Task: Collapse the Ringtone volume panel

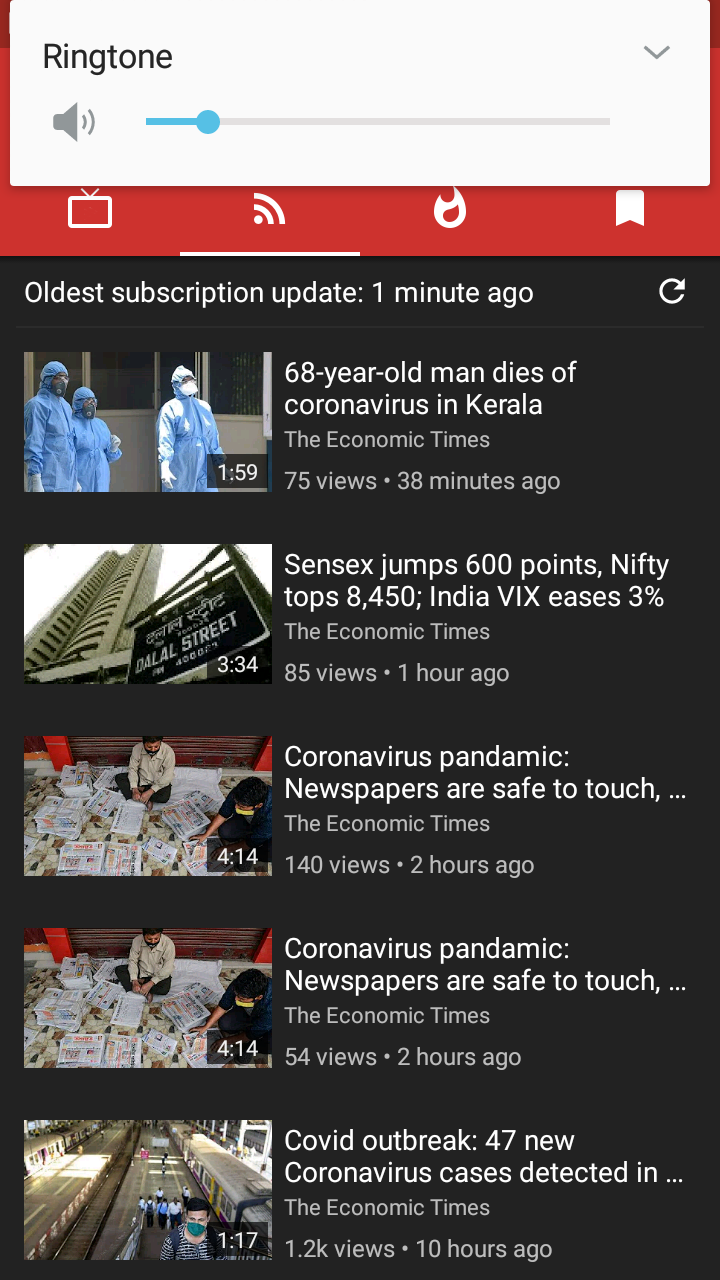Action: [x=657, y=52]
